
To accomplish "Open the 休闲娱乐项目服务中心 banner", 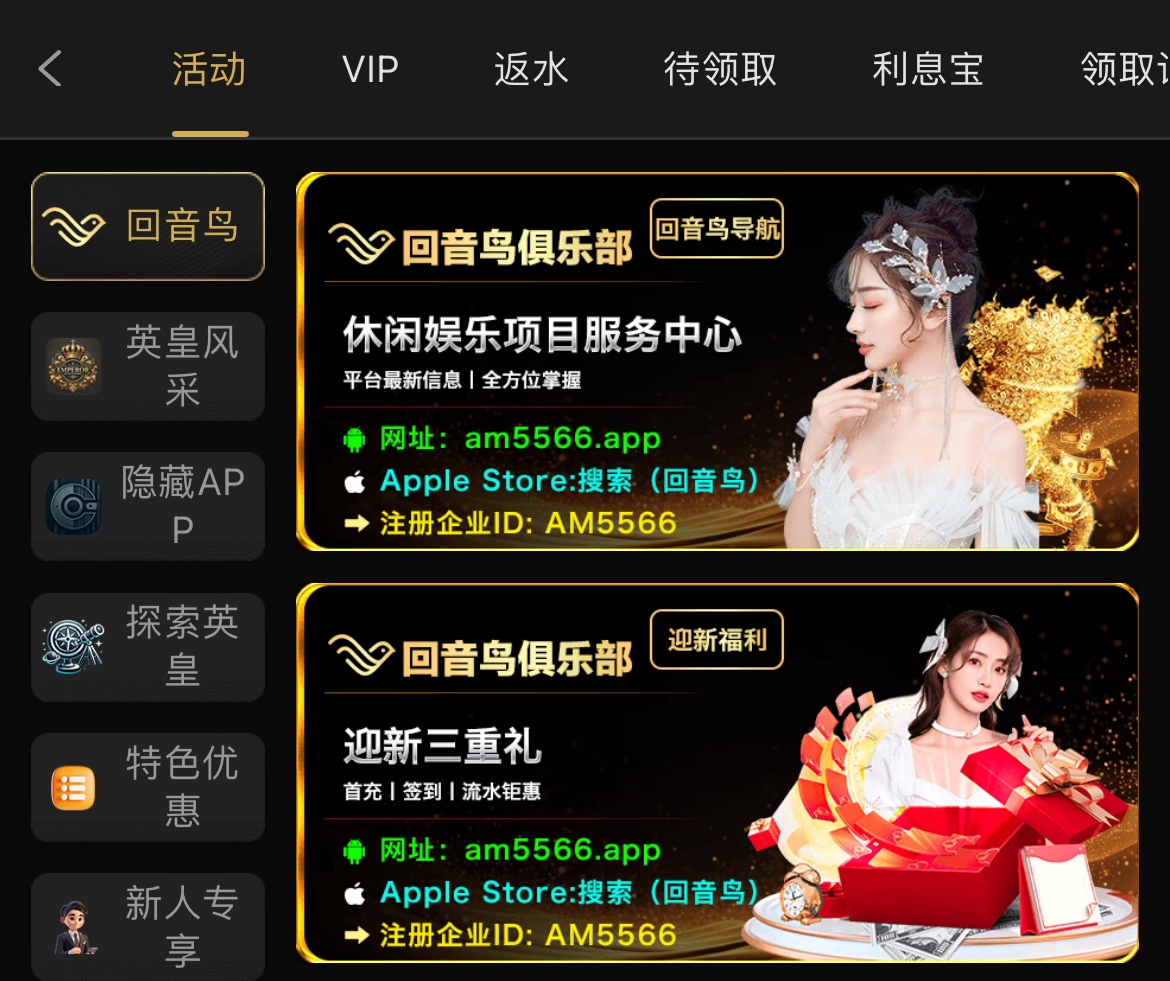I will (717, 362).
